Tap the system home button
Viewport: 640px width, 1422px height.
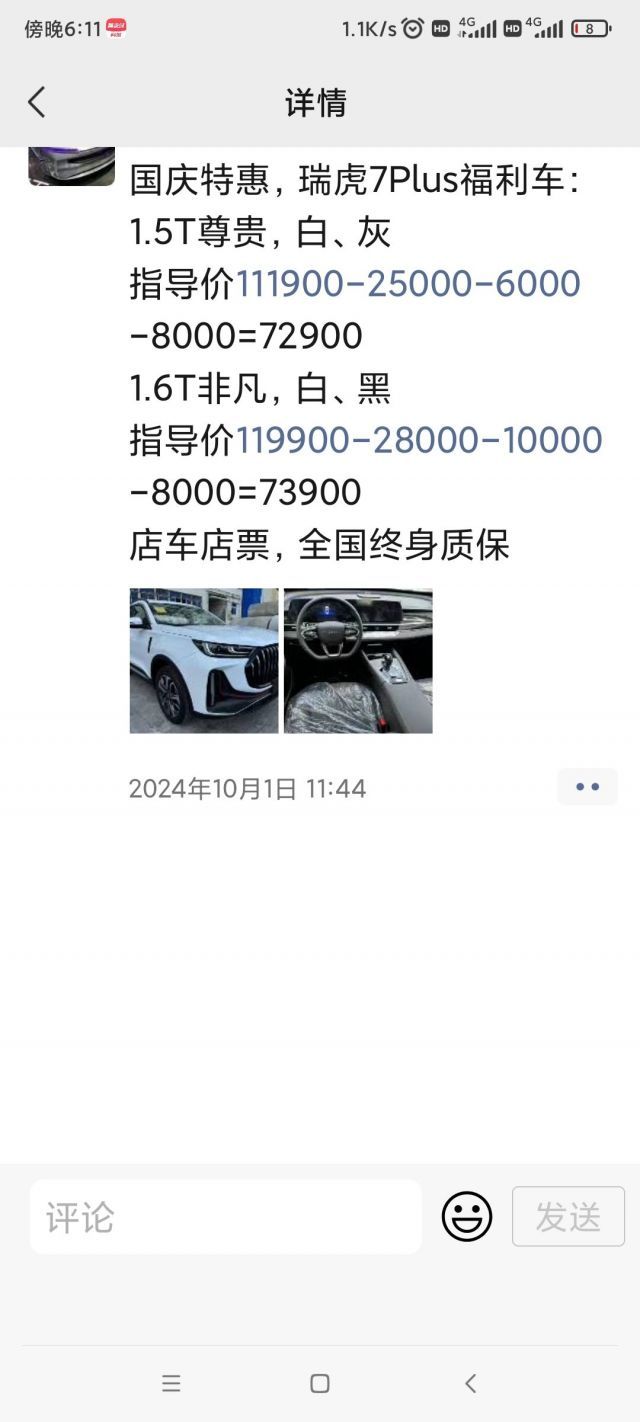pos(320,1383)
